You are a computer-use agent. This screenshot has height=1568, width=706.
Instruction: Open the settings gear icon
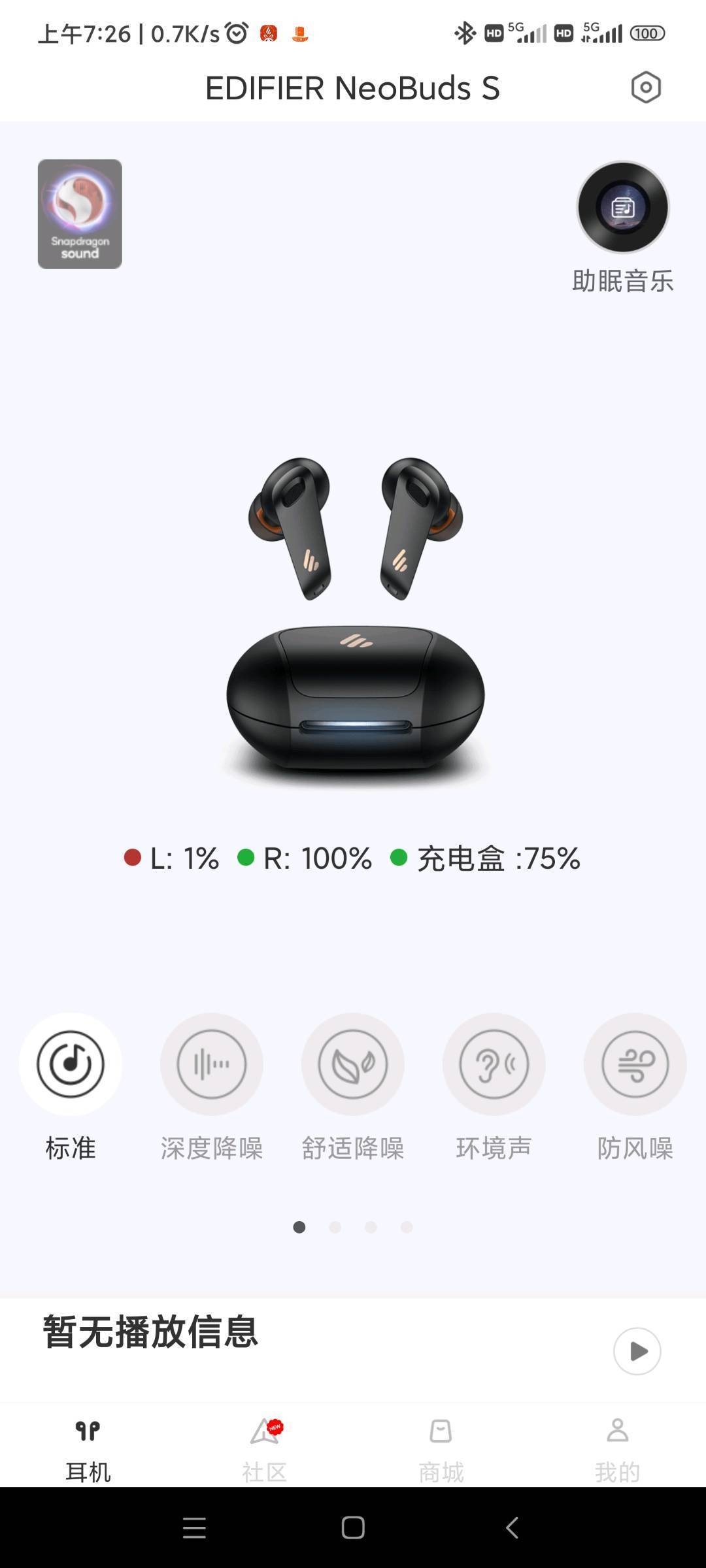(x=646, y=88)
